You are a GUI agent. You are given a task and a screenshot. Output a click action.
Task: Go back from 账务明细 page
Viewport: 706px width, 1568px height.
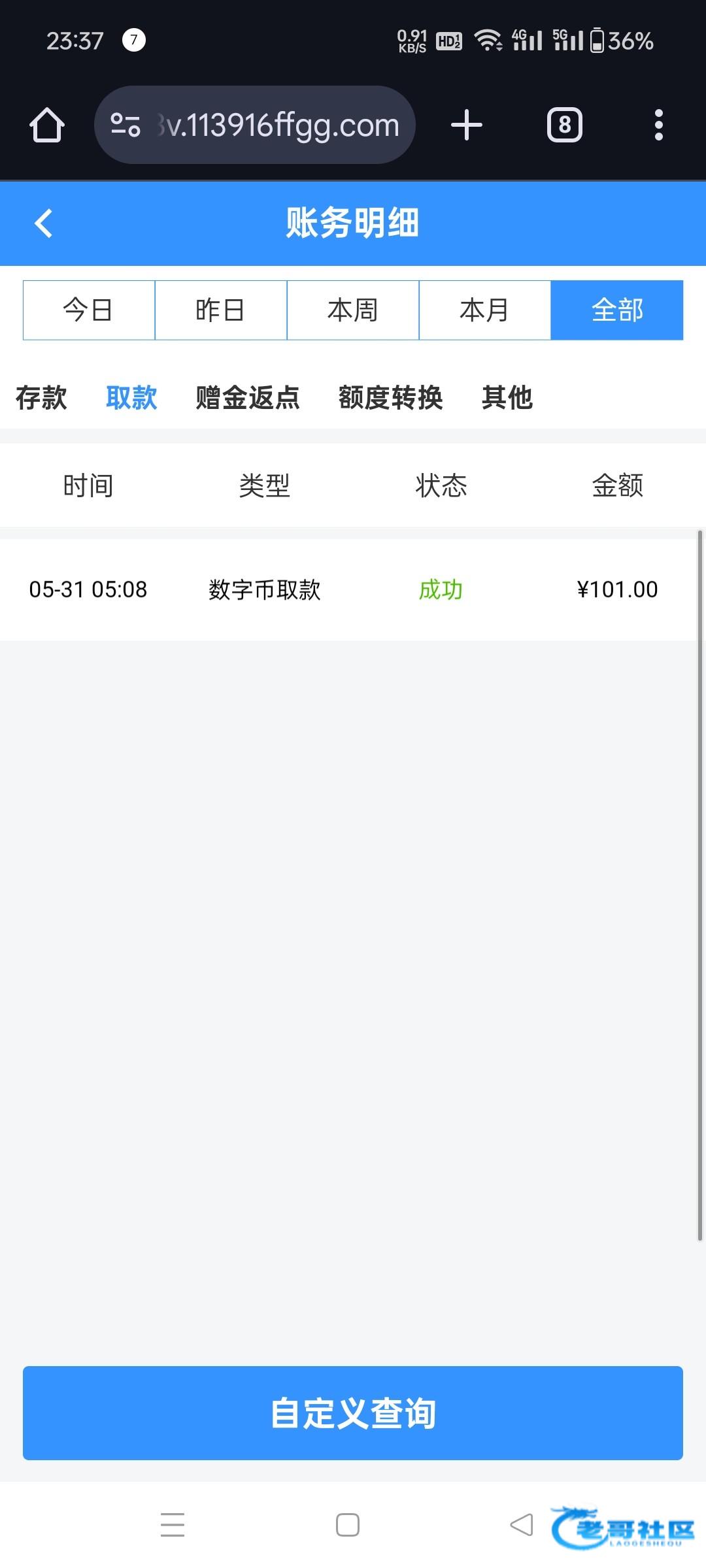tap(44, 223)
